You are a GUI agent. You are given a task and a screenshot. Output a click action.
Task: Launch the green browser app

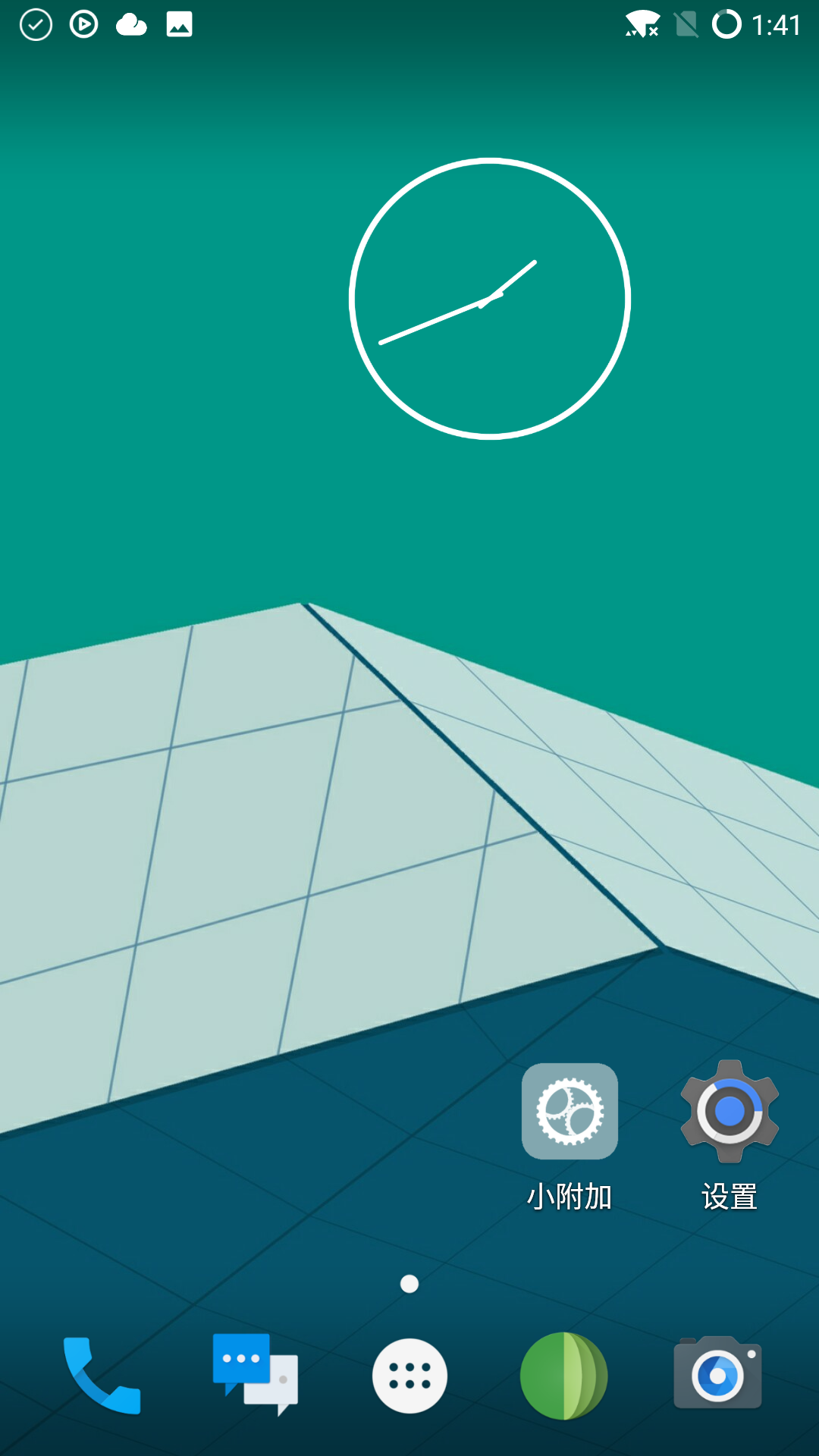click(x=563, y=1376)
